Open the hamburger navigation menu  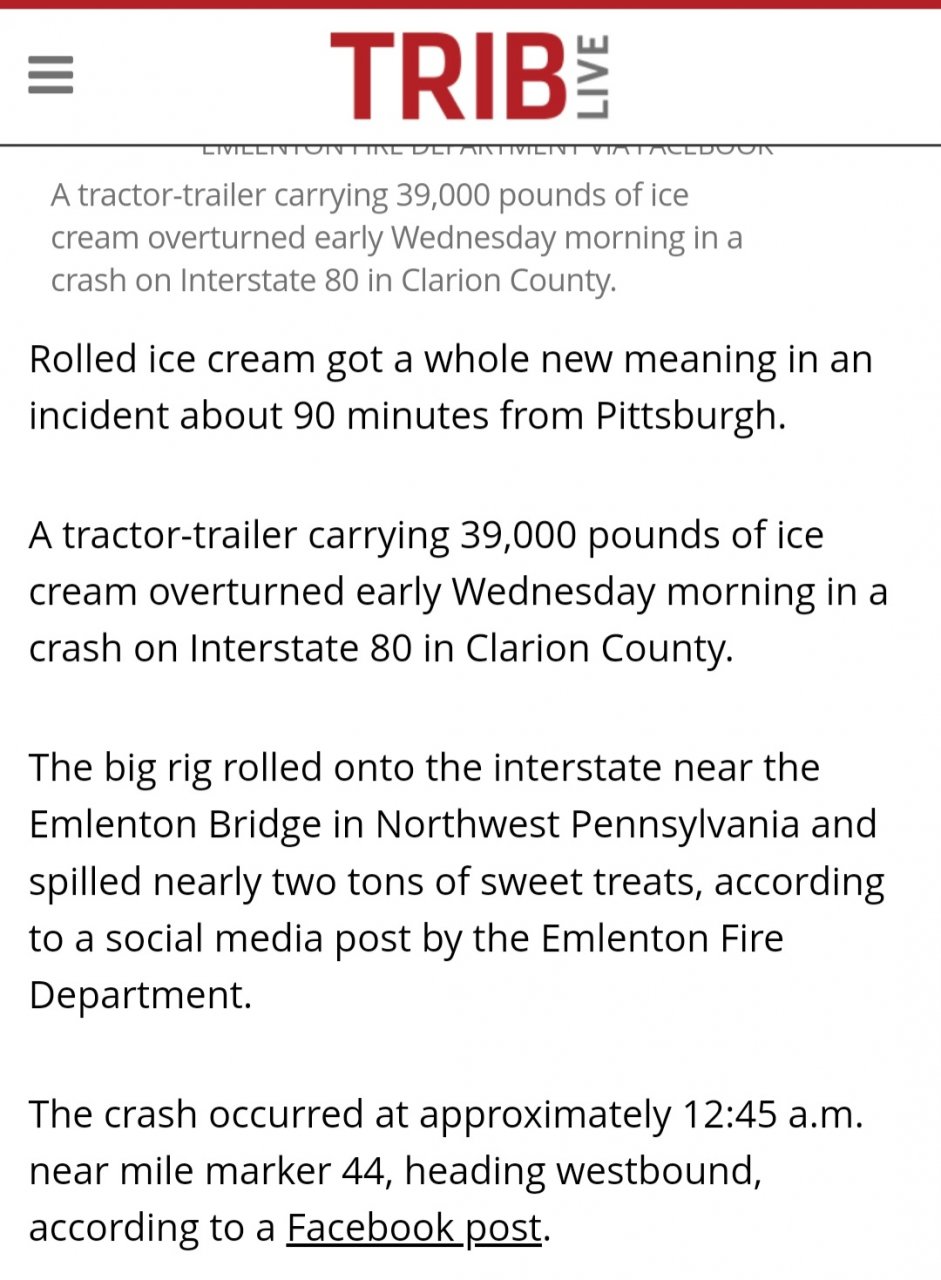click(51, 75)
